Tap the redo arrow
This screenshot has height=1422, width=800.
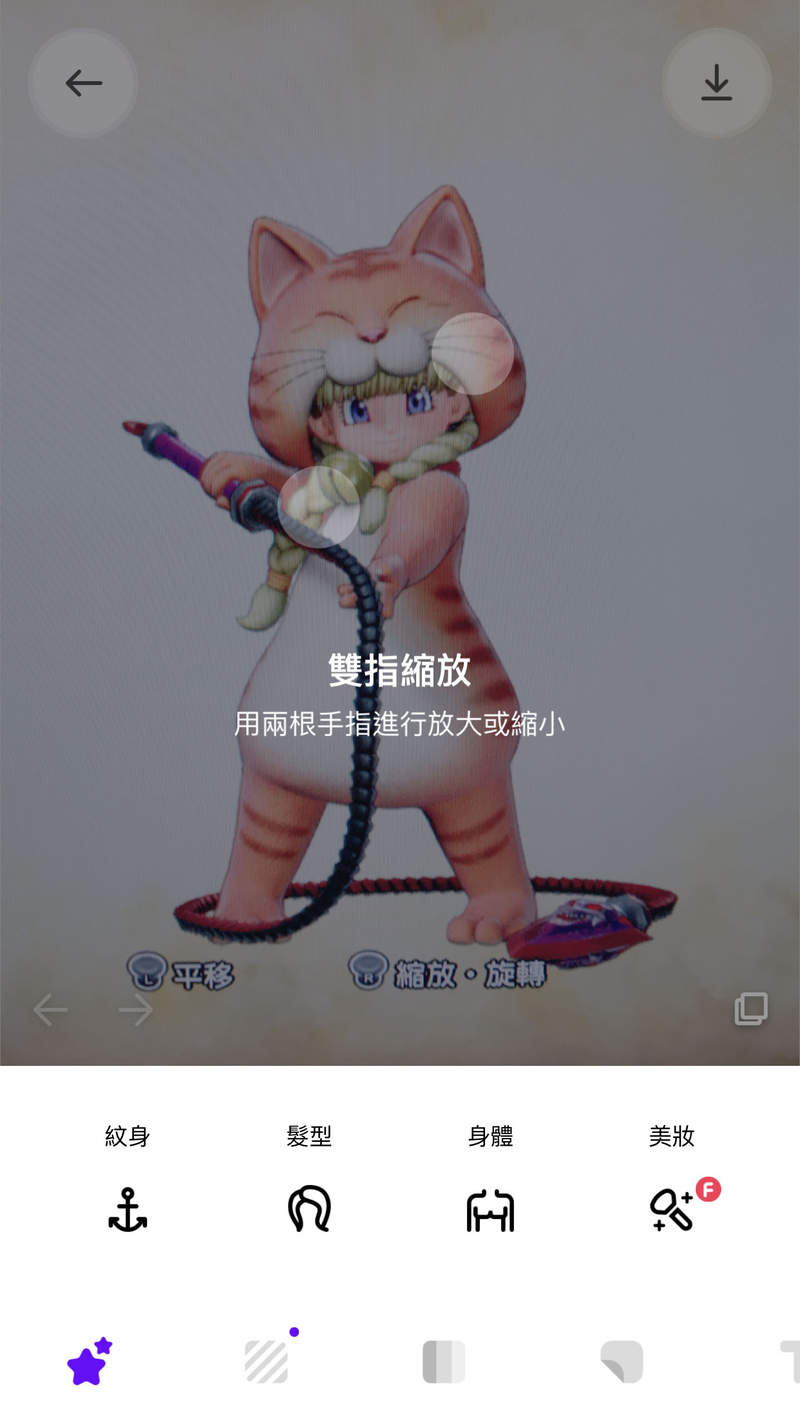pos(135,1010)
